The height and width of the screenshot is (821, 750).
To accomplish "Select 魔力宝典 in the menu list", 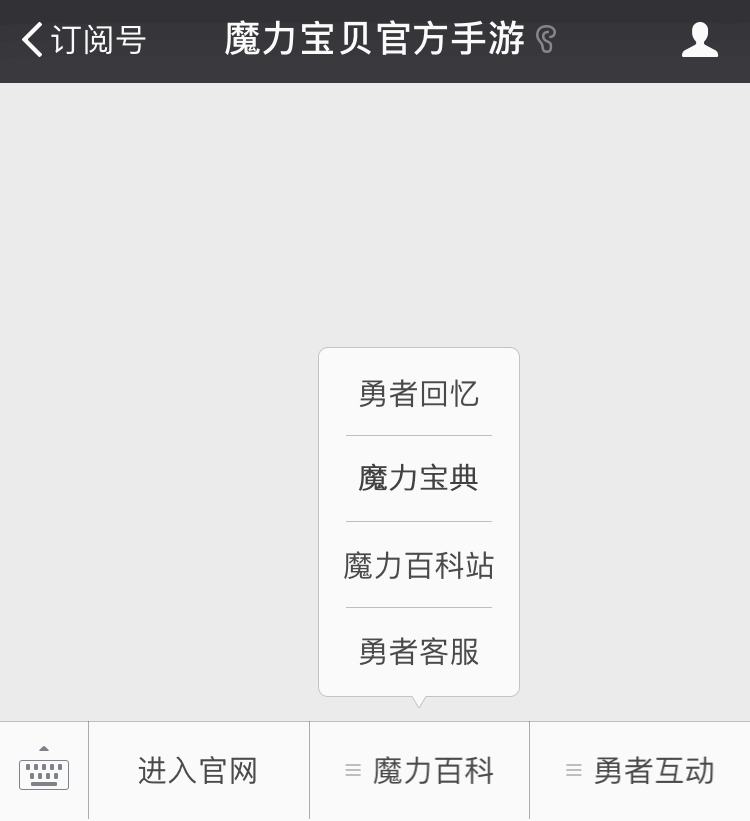I will point(418,478).
